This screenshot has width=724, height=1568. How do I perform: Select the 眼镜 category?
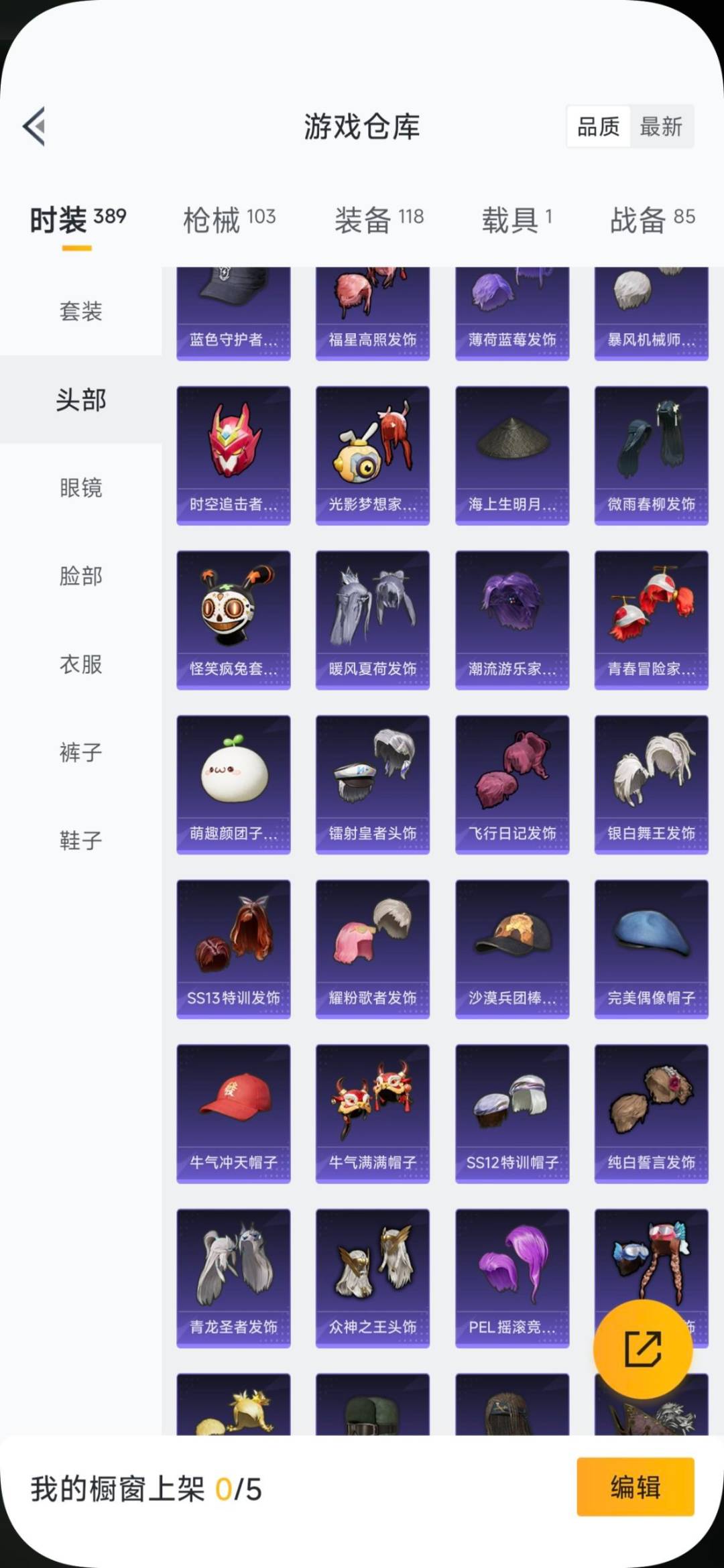click(x=80, y=487)
